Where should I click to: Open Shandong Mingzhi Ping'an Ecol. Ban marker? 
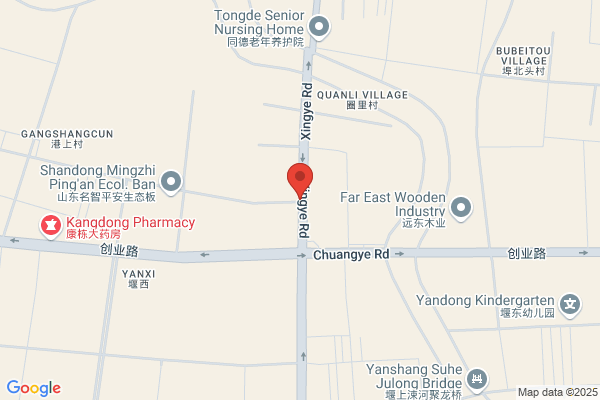tap(171, 183)
